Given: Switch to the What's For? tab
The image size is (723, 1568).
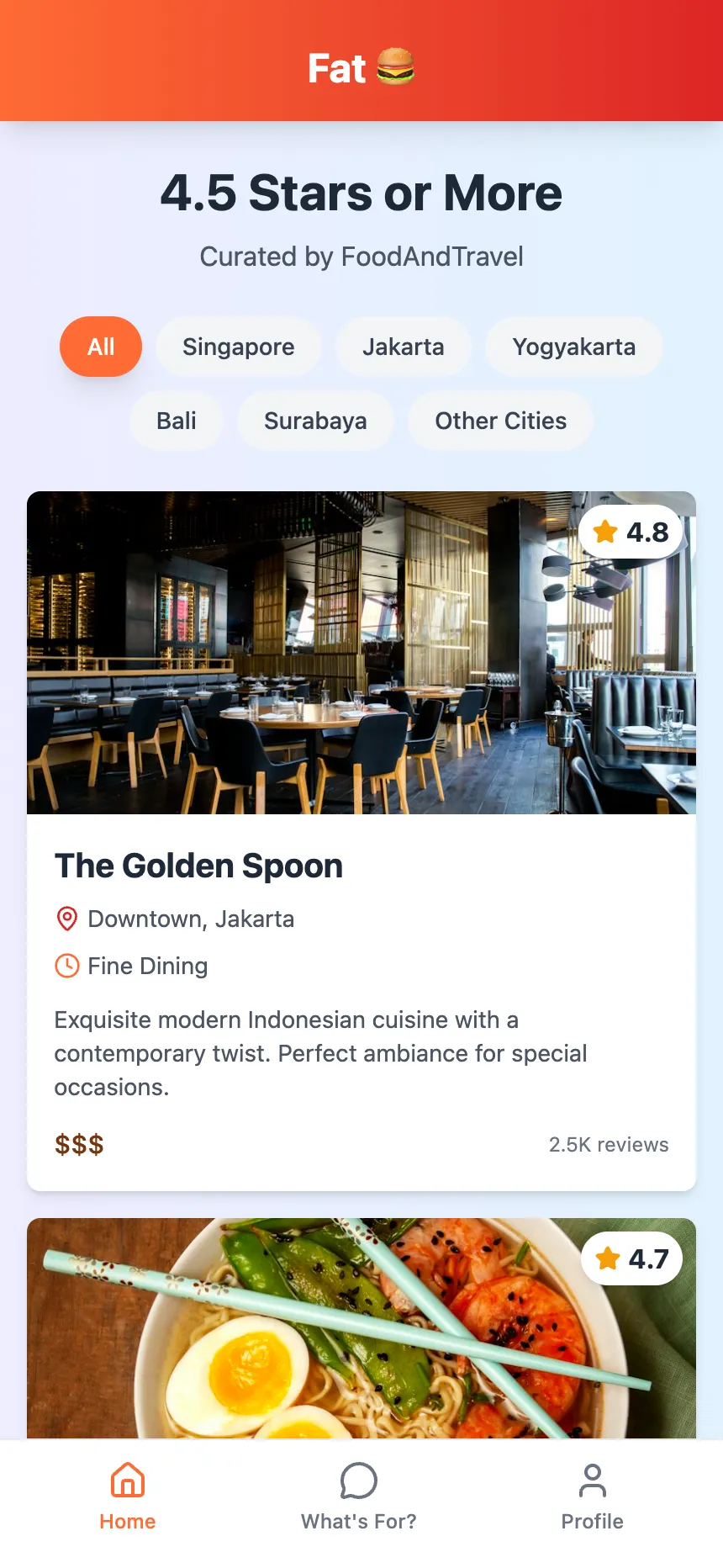Looking at the screenshot, I should coord(359,1497).
